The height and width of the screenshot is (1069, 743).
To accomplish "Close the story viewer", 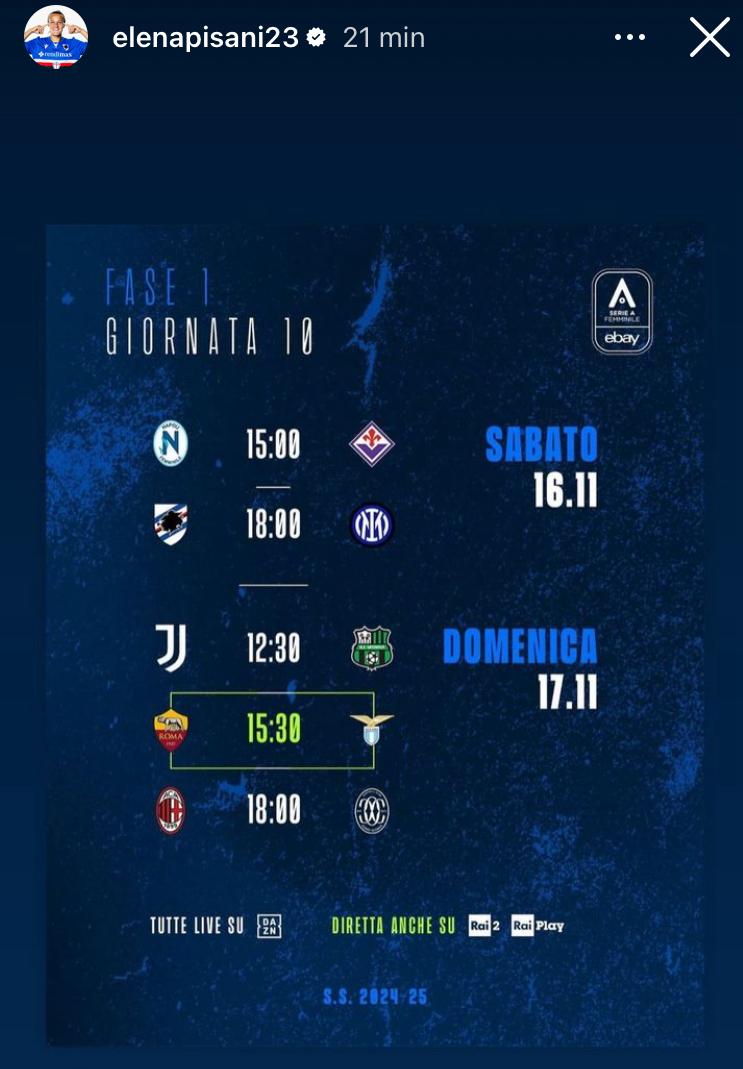I will [709, 37].
